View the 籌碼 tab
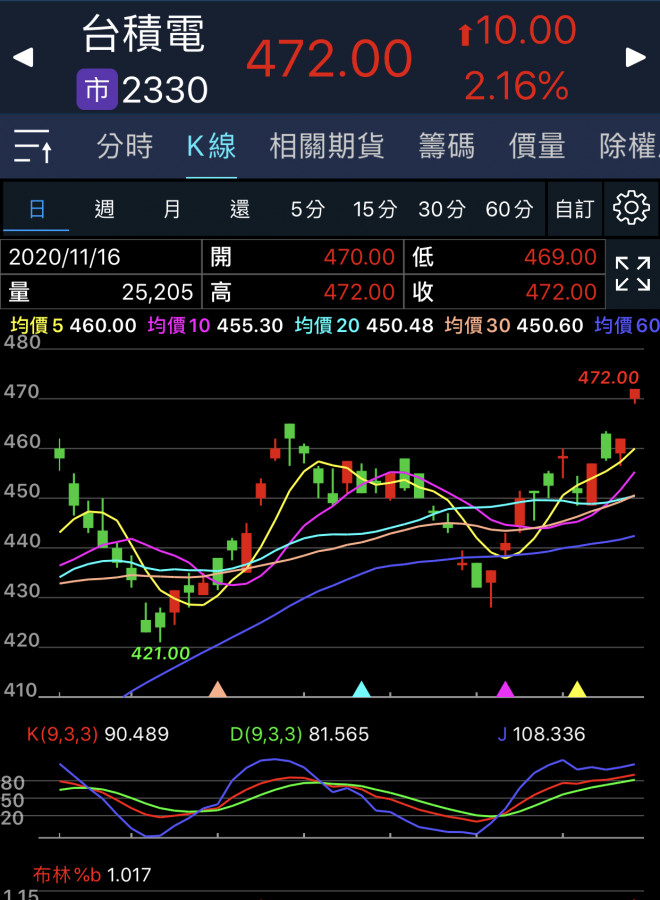660x900 pixels. [446, 147]
